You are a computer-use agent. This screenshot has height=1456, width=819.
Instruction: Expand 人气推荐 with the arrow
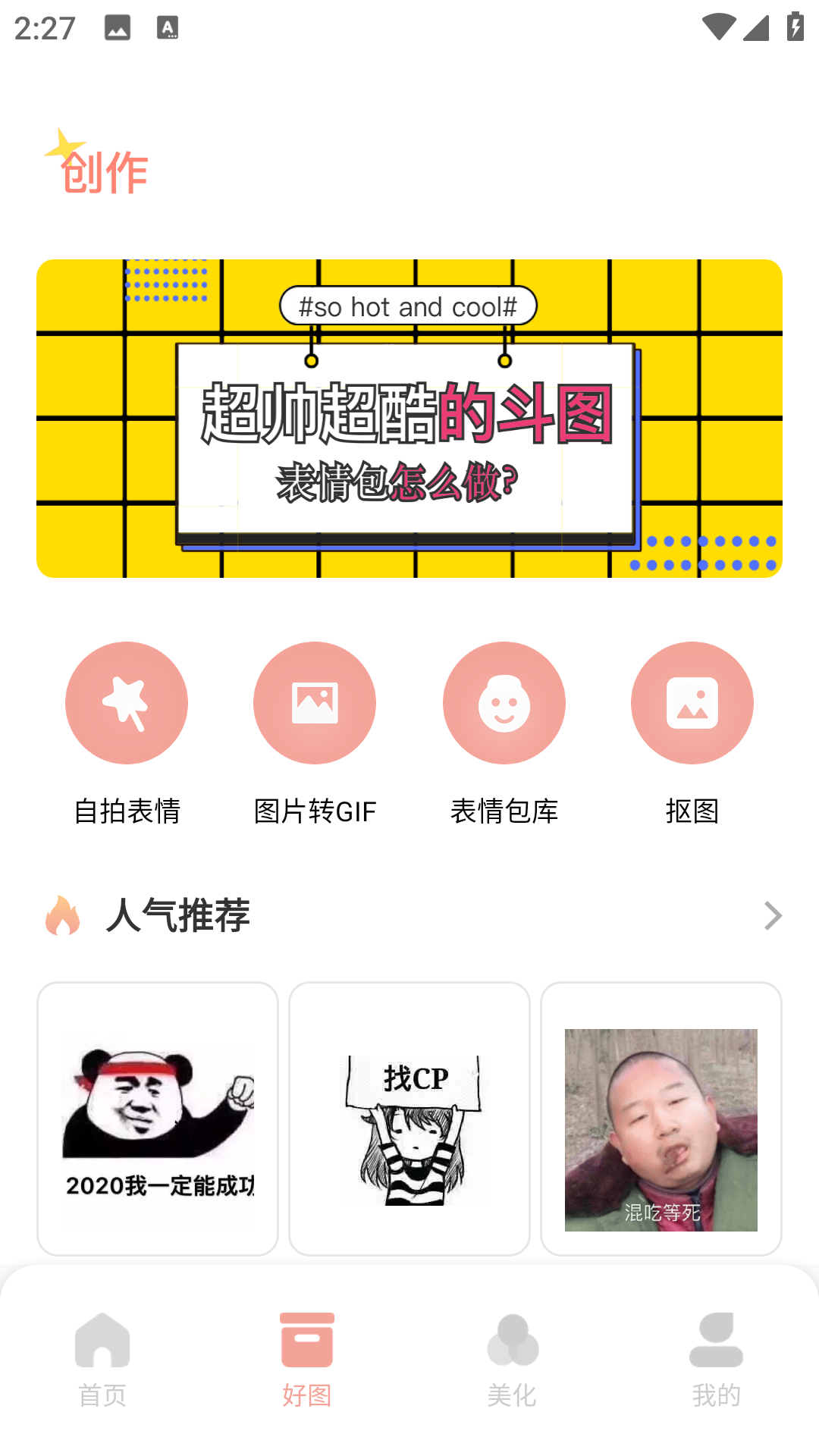pyautogui.click(x=772, y=916)
